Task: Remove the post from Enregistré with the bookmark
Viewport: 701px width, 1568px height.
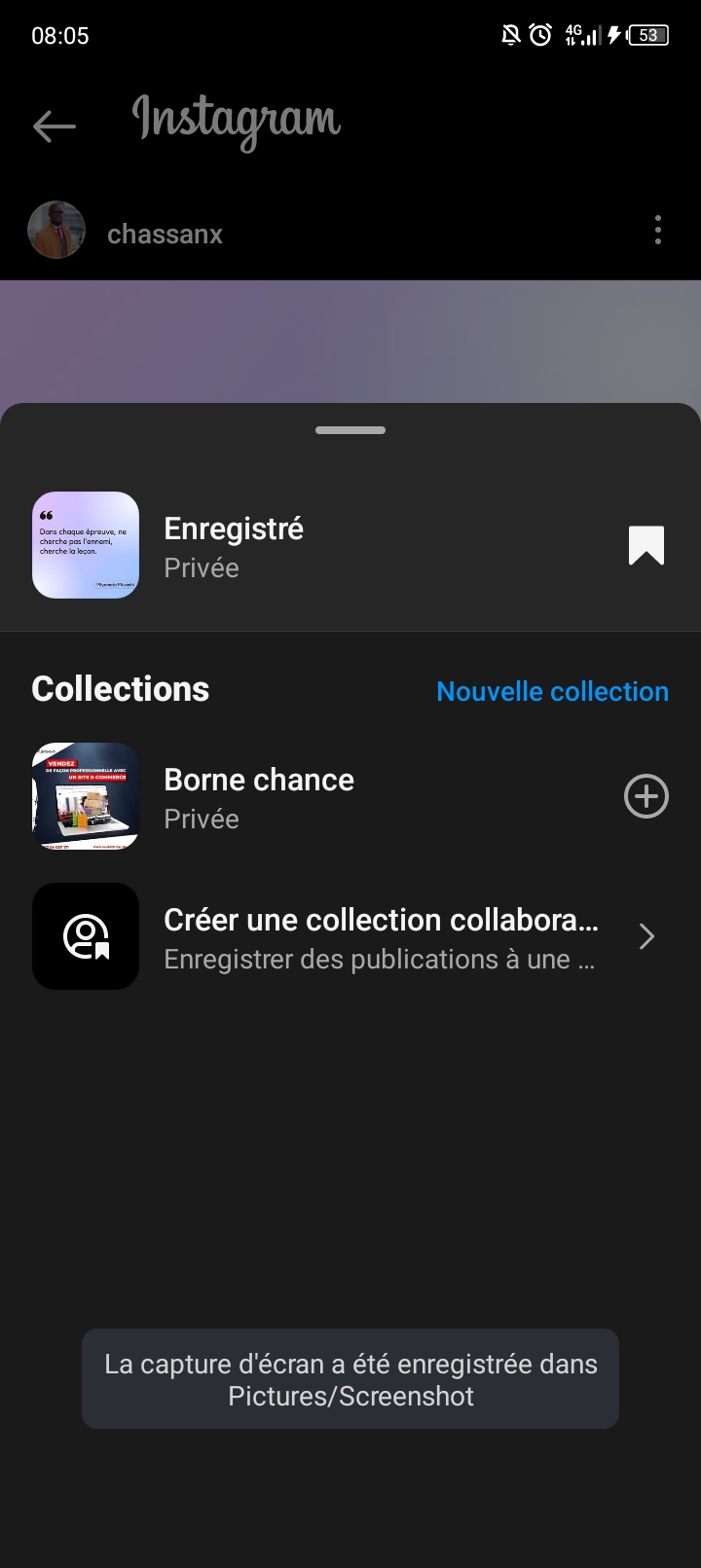Action: 646,545
